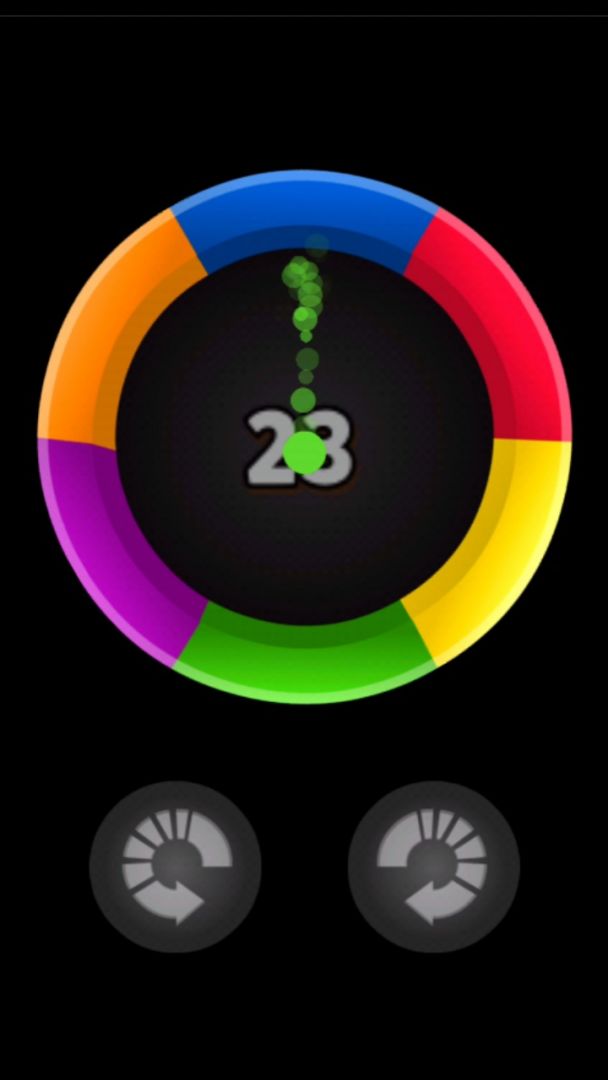Rotate the color wheel clockwise
Viewport: 608px width, 1080px height.
pyautogui.click(x=433, y=866)
